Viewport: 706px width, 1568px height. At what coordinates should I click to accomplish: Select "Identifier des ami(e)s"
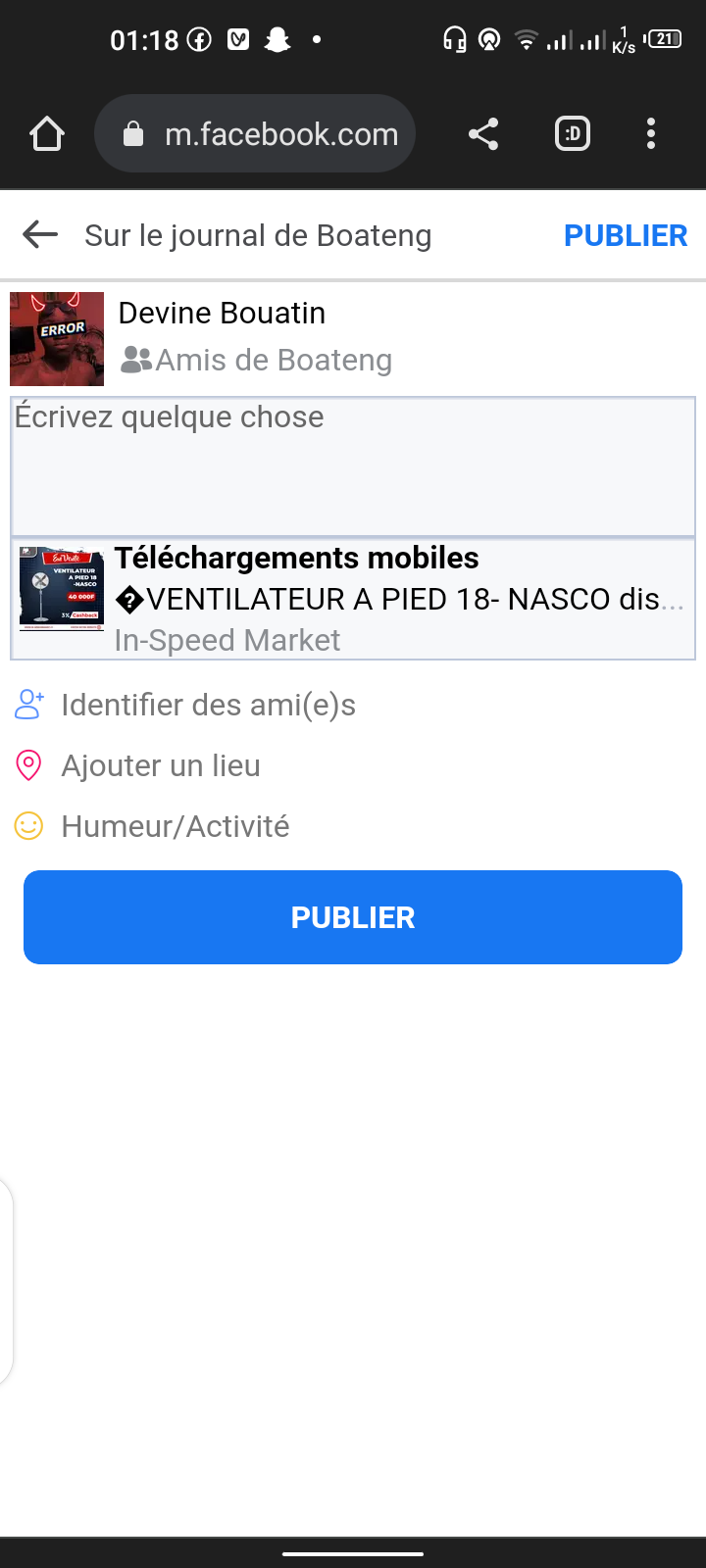[x=208, y=705]
